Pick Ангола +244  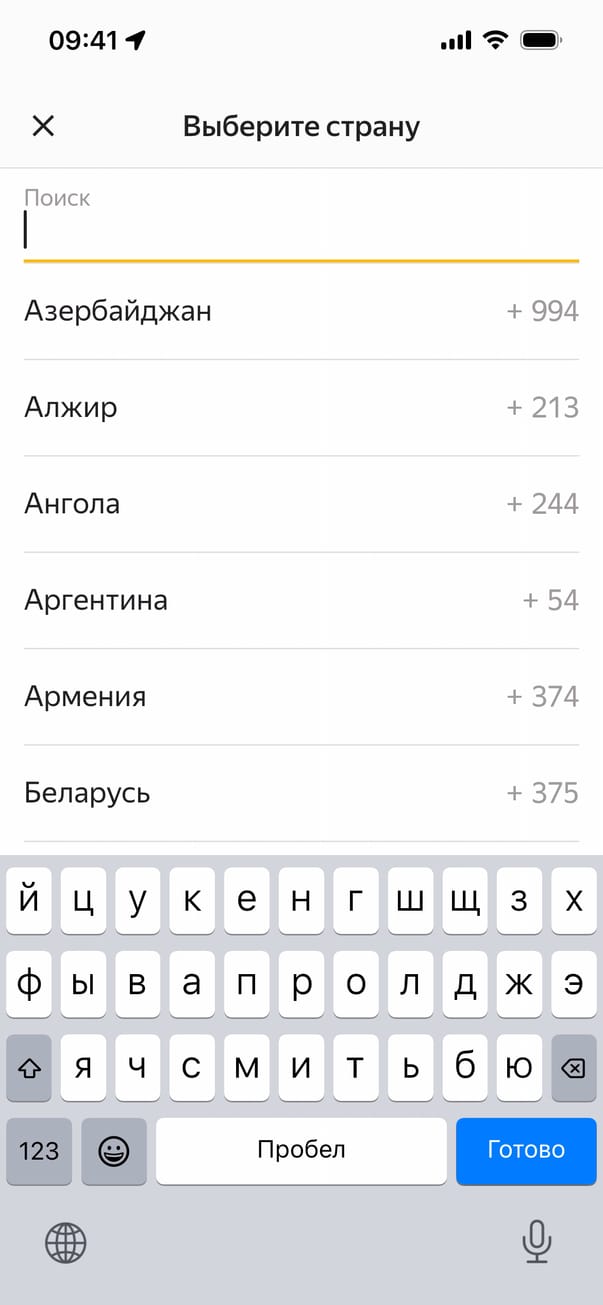click(300, 504)
